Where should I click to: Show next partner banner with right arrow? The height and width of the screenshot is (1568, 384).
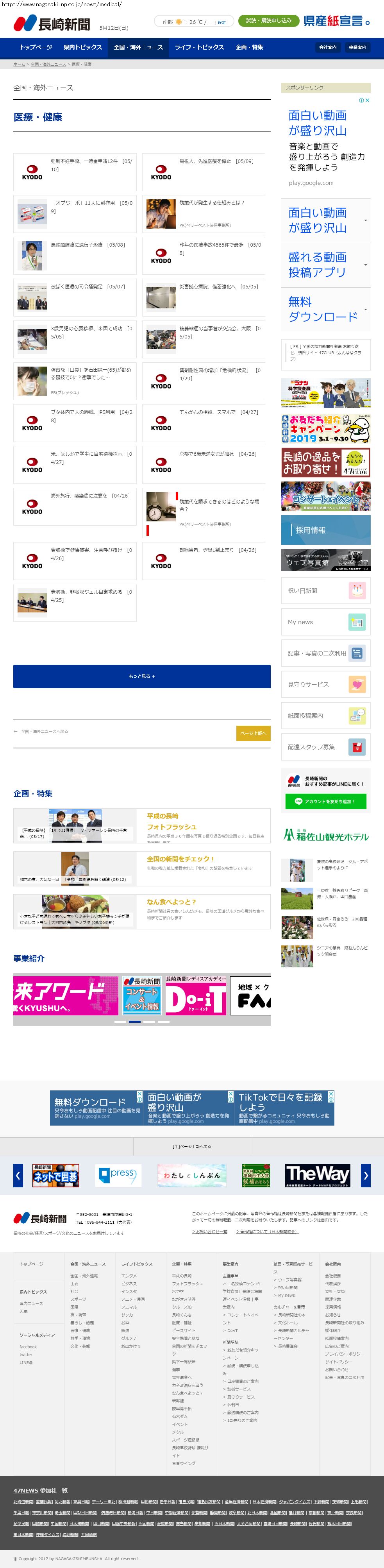pos(366,1175)
